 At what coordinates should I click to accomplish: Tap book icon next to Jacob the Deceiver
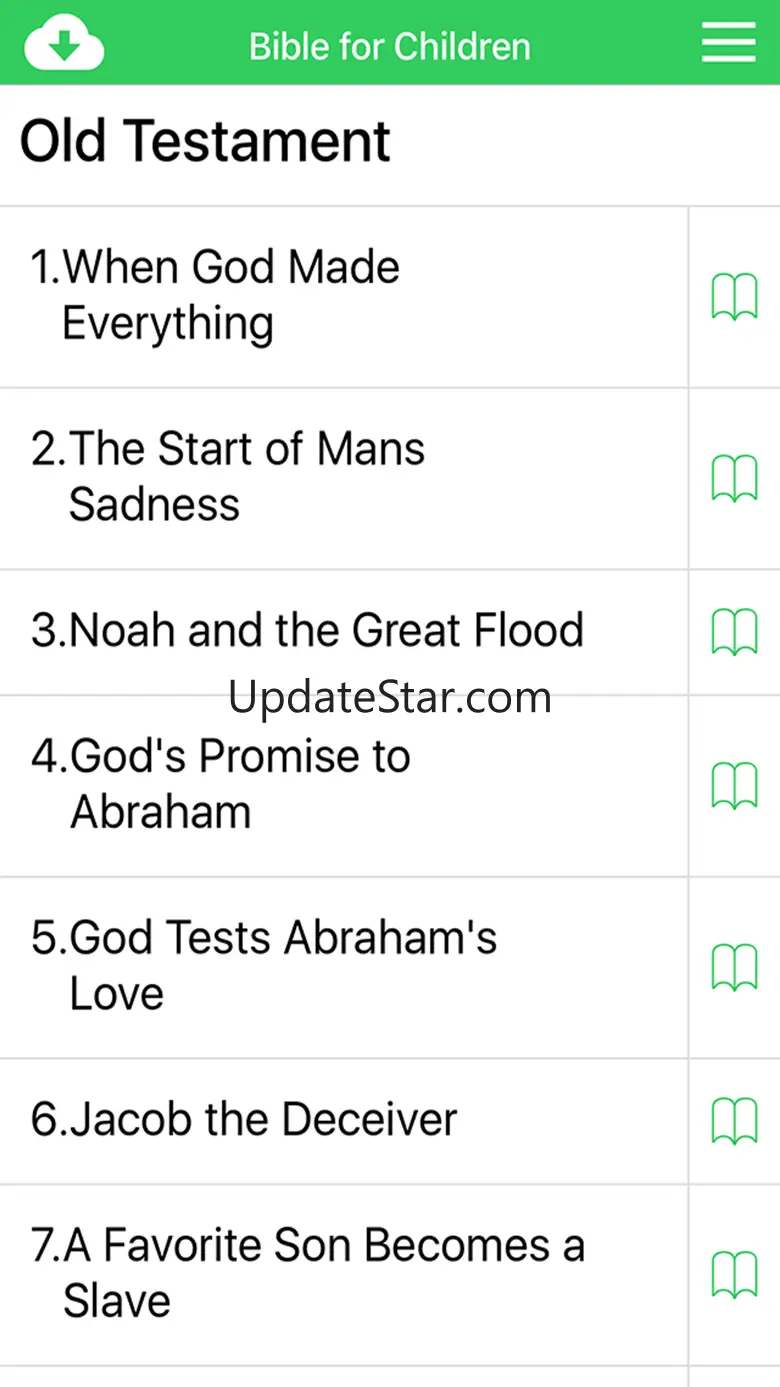point(734,1121)
